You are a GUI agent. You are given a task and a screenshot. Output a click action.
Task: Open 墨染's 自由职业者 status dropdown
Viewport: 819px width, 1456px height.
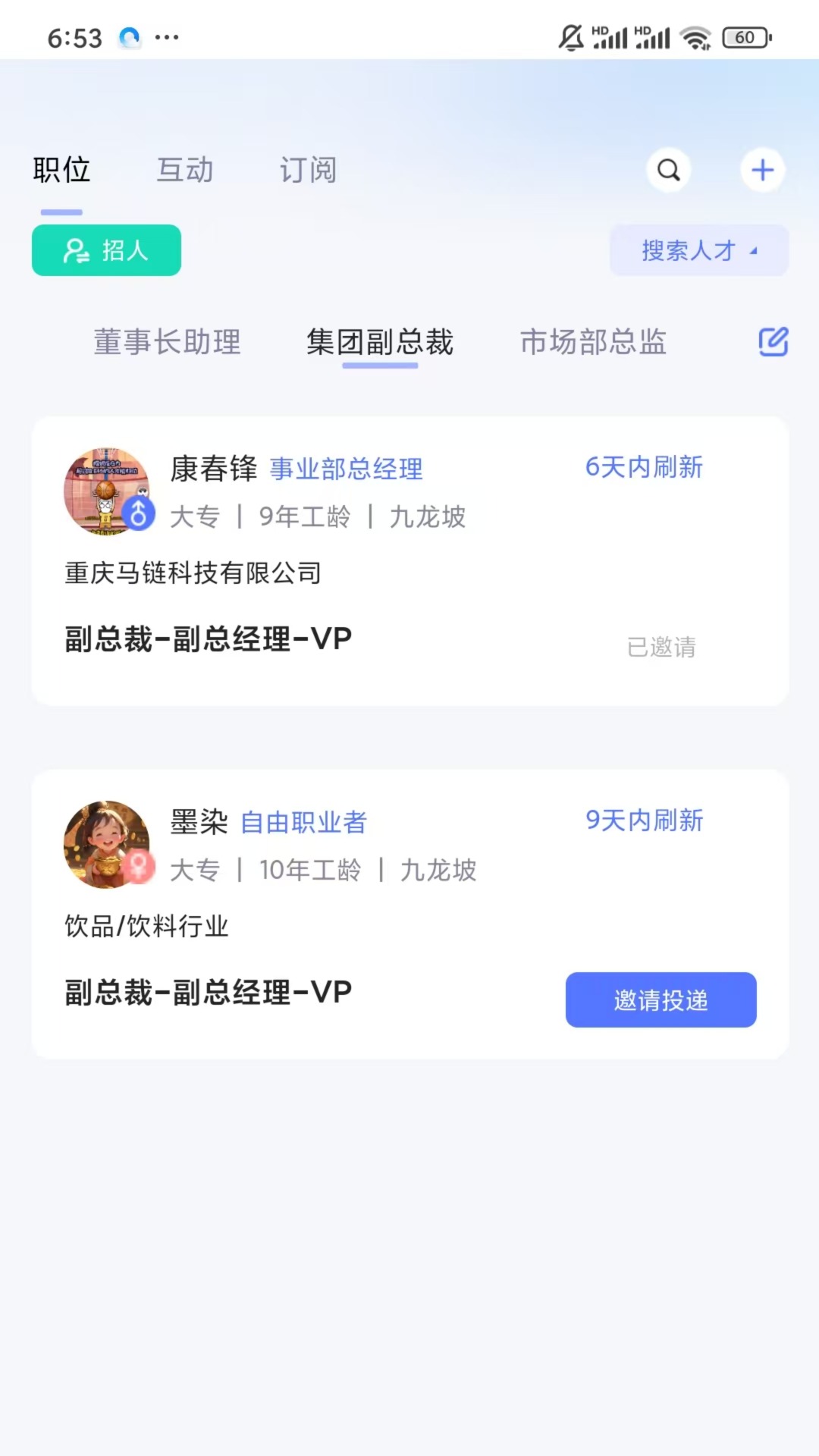tap(303, 822)
